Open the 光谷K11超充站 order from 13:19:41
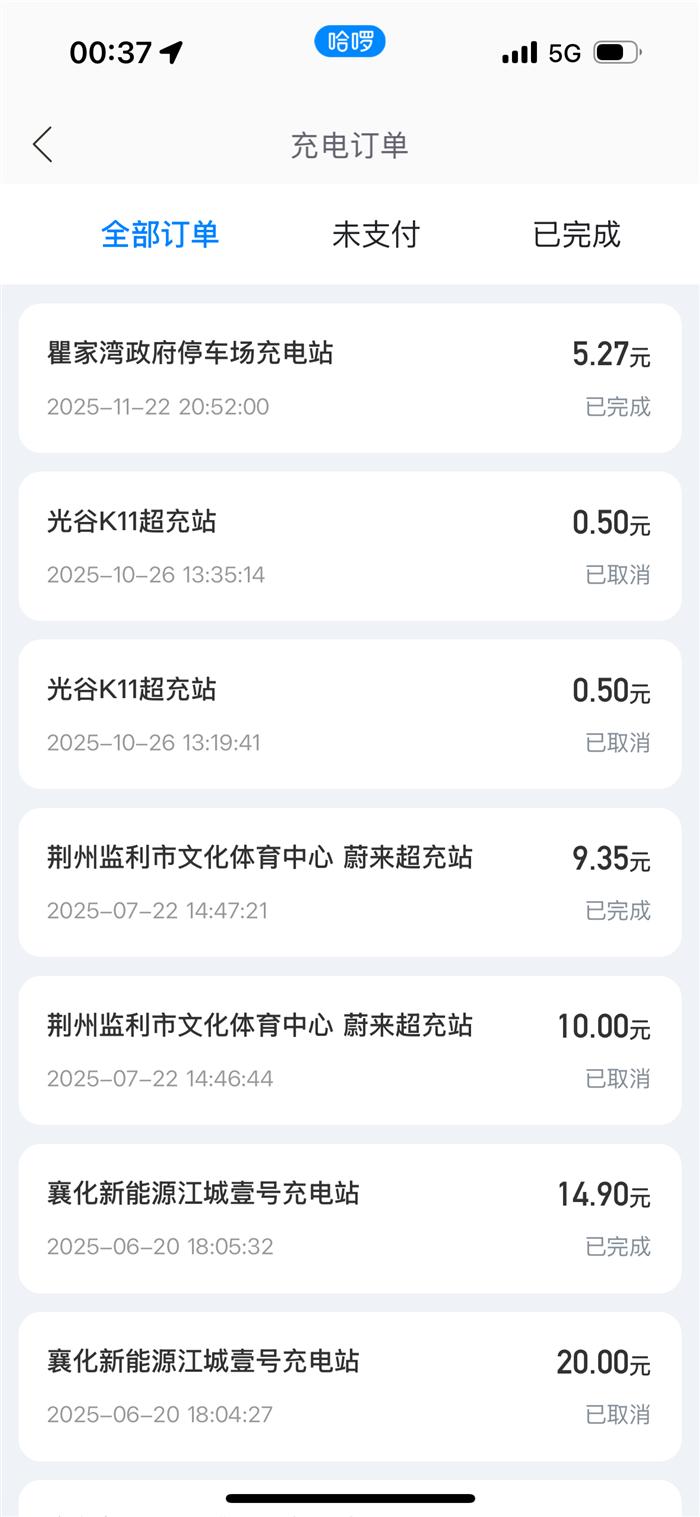The image size is (700, 1517). point(350,714)
